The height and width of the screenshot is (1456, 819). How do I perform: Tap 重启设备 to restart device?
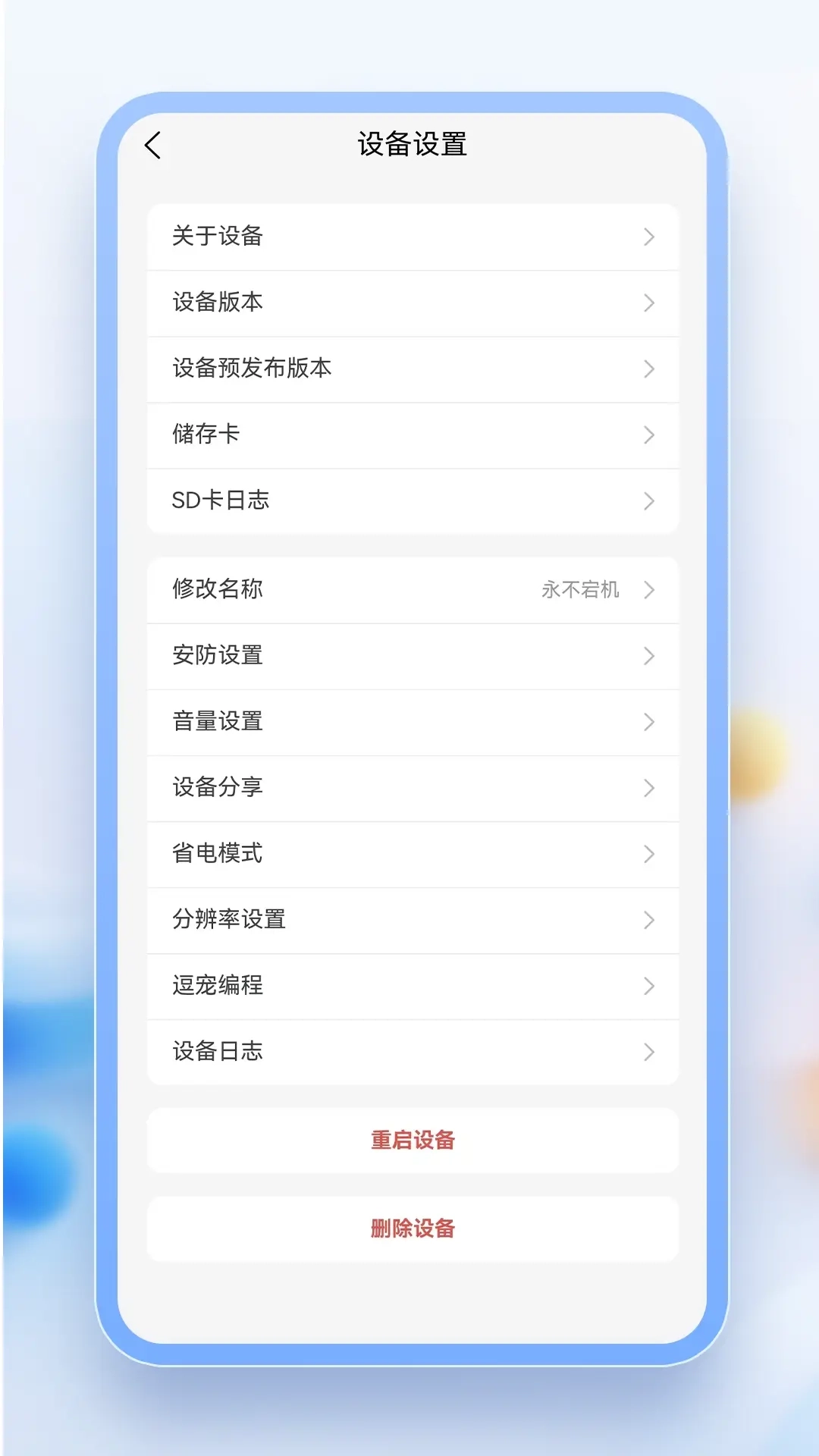pos(413,1140)
